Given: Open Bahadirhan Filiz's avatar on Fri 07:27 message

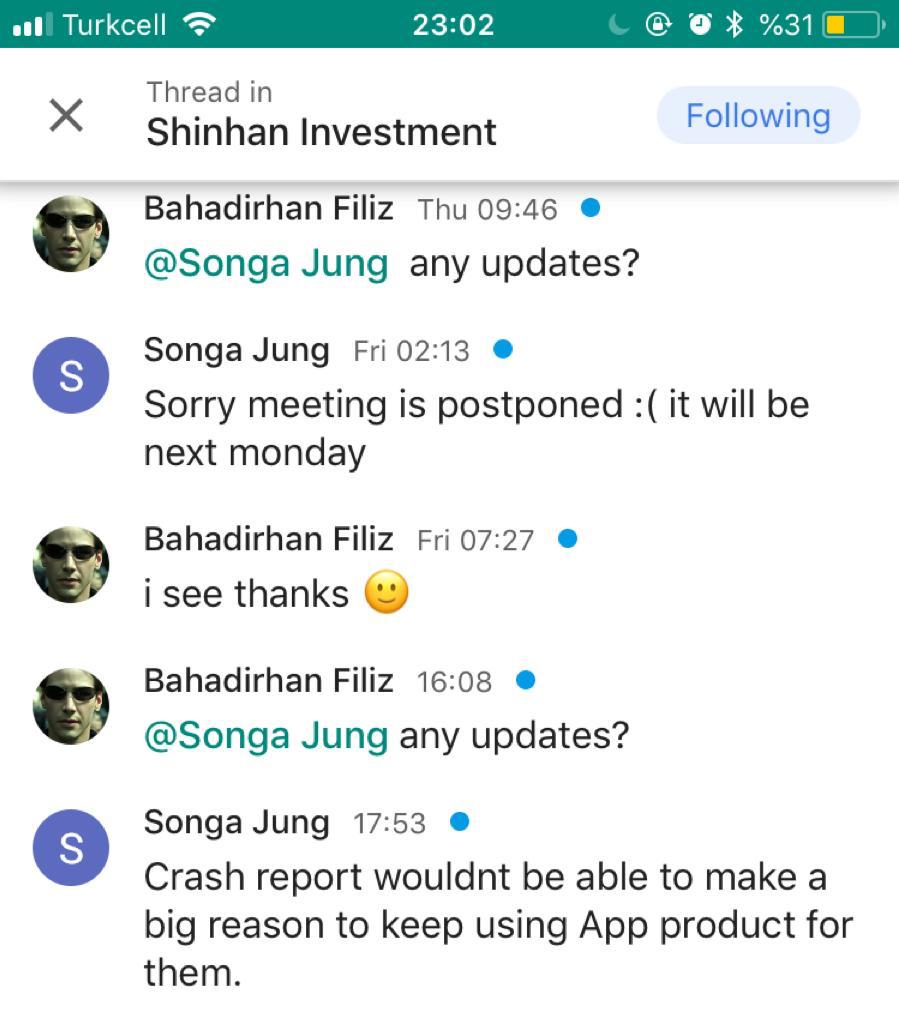Looking at the screenshot, I should [71, 564].
